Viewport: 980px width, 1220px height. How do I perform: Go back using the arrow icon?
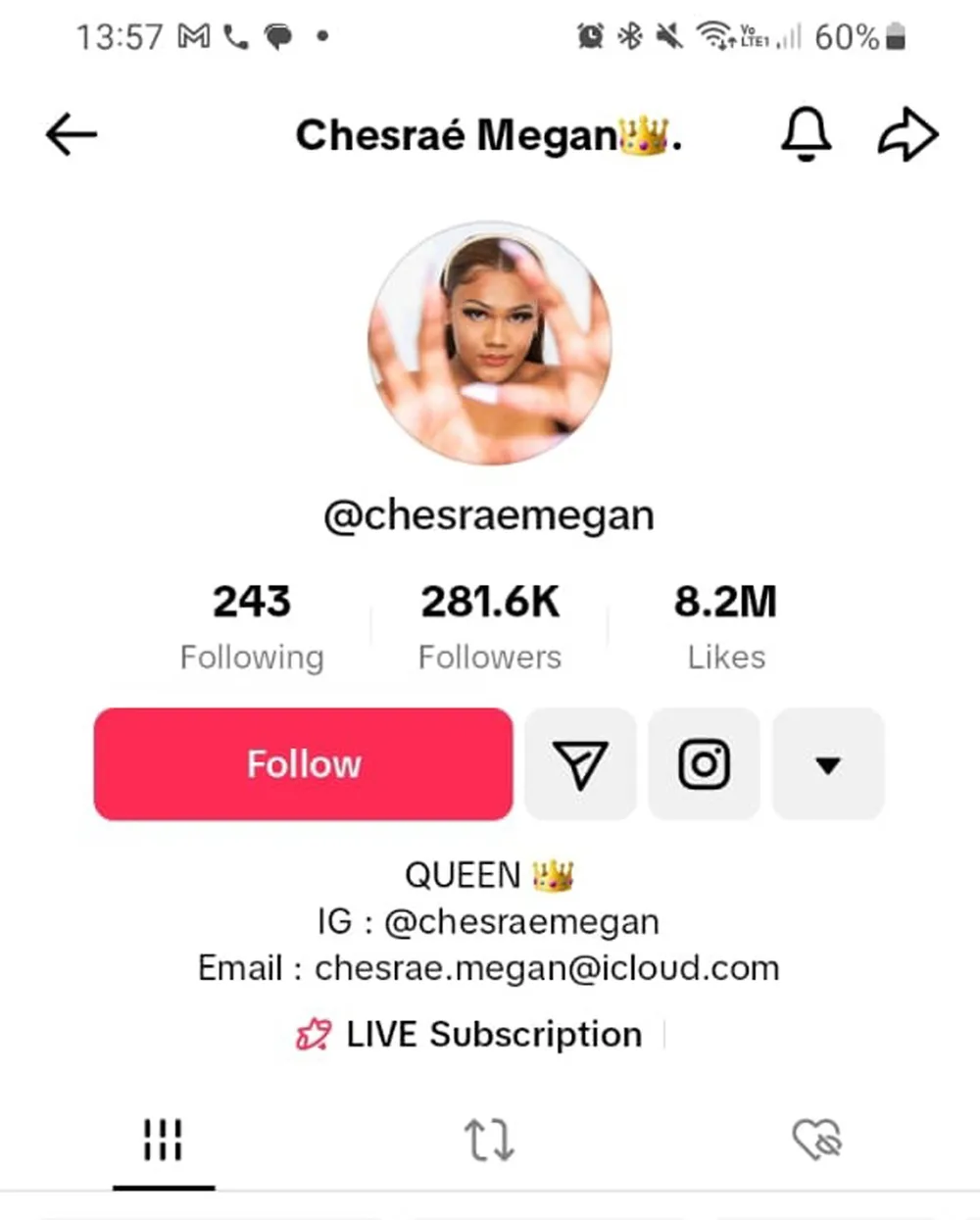pos(72,134)
